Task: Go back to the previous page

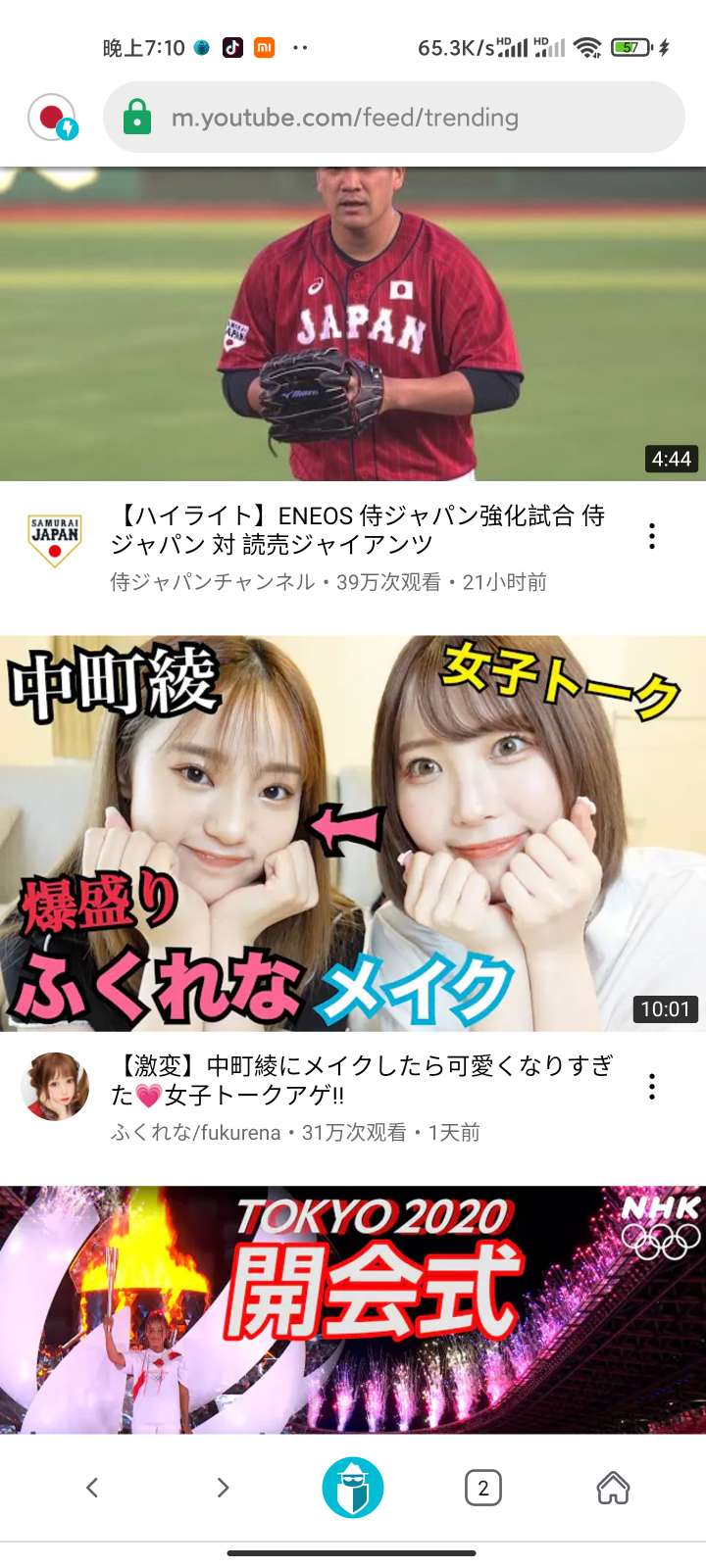Action: point(92,1488)
